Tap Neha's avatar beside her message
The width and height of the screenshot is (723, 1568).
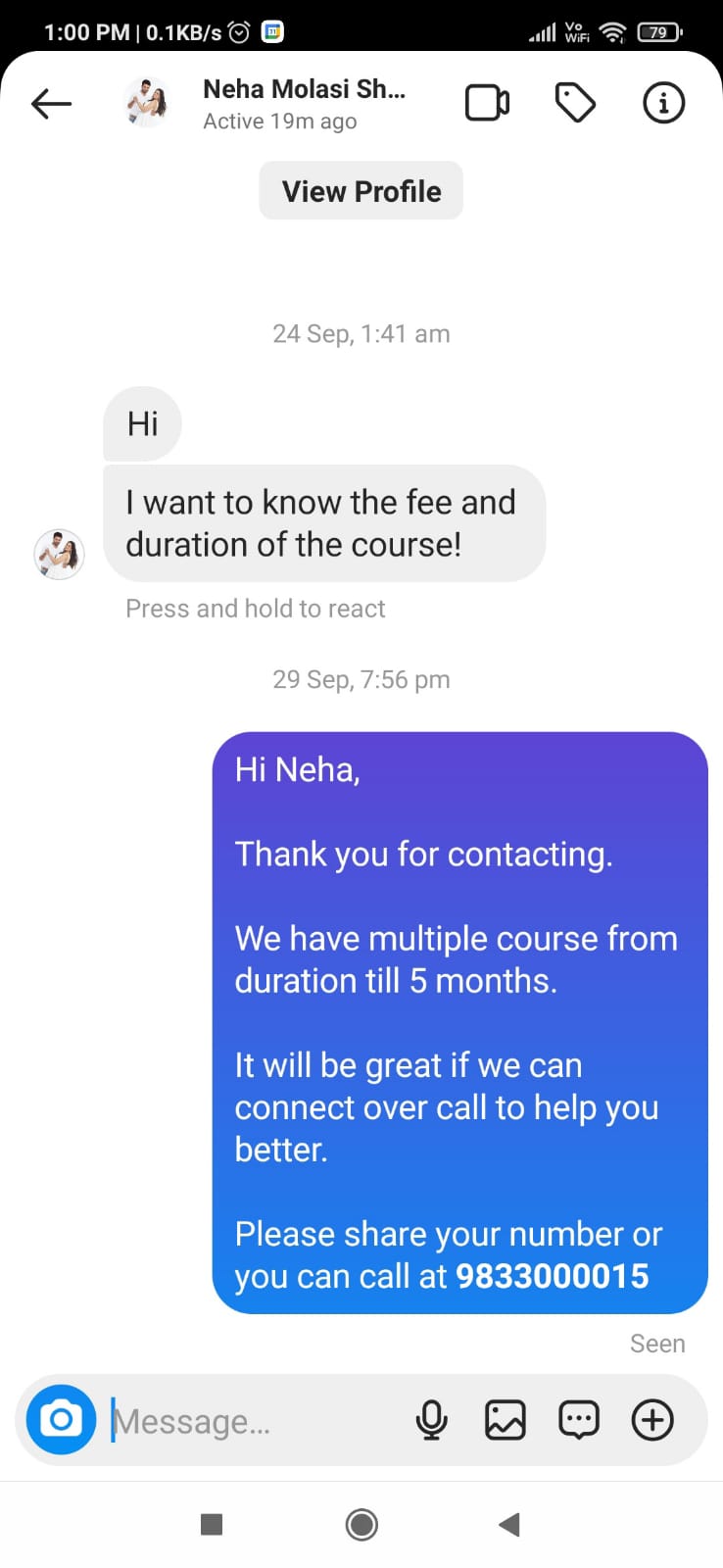click(x=59, y=554)
